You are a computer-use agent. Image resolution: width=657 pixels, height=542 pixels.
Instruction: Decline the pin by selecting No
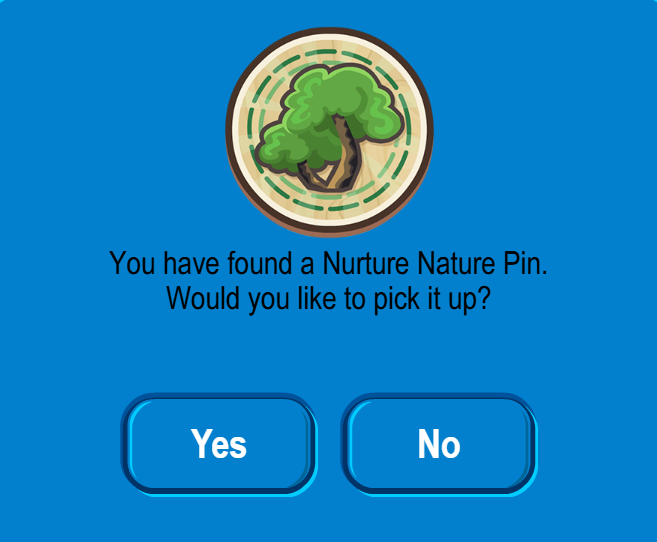point(439,443)
